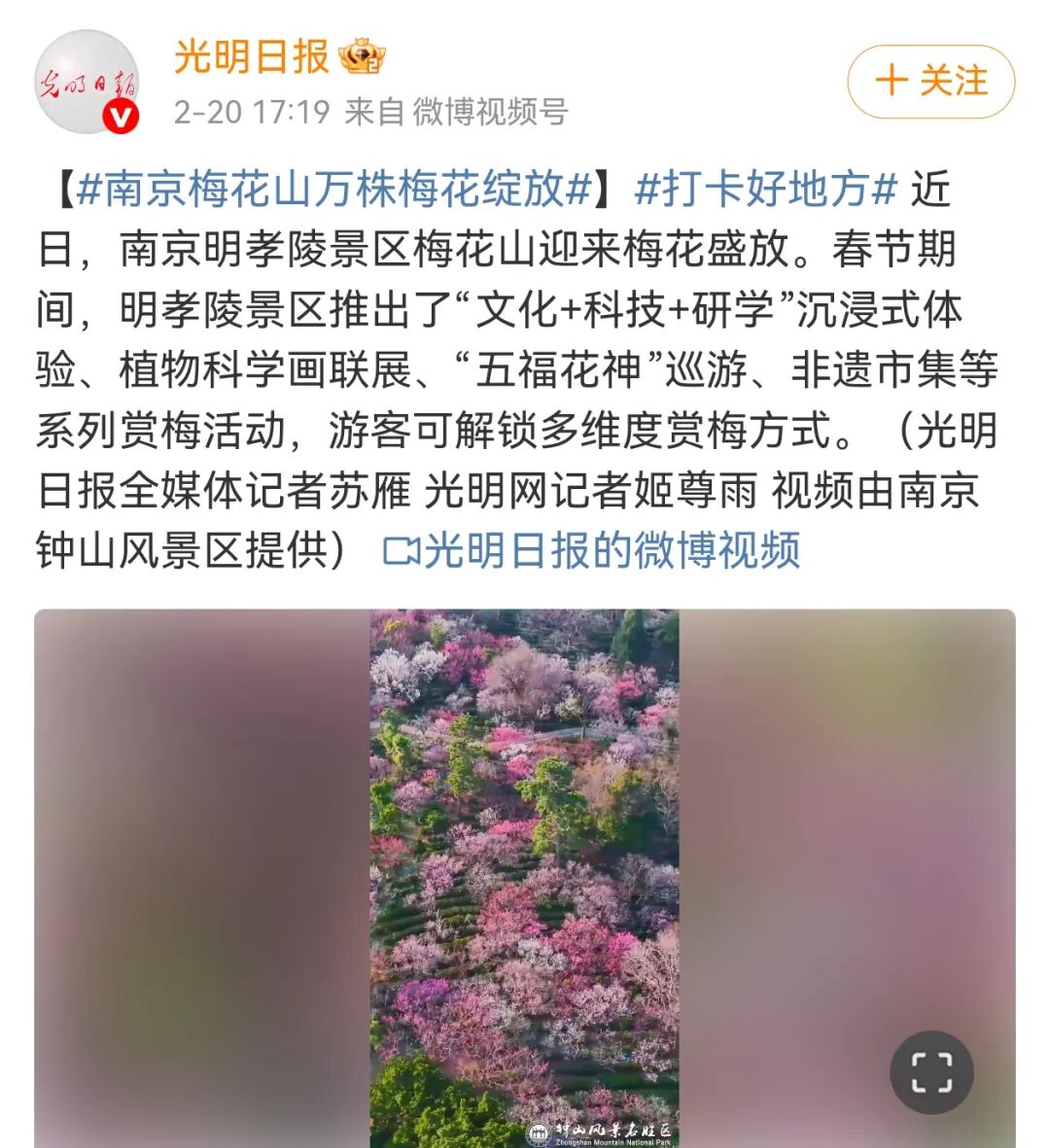Expand the video to fullscreen
The image size is (1050, 1148).
(x=930, y=1072)
